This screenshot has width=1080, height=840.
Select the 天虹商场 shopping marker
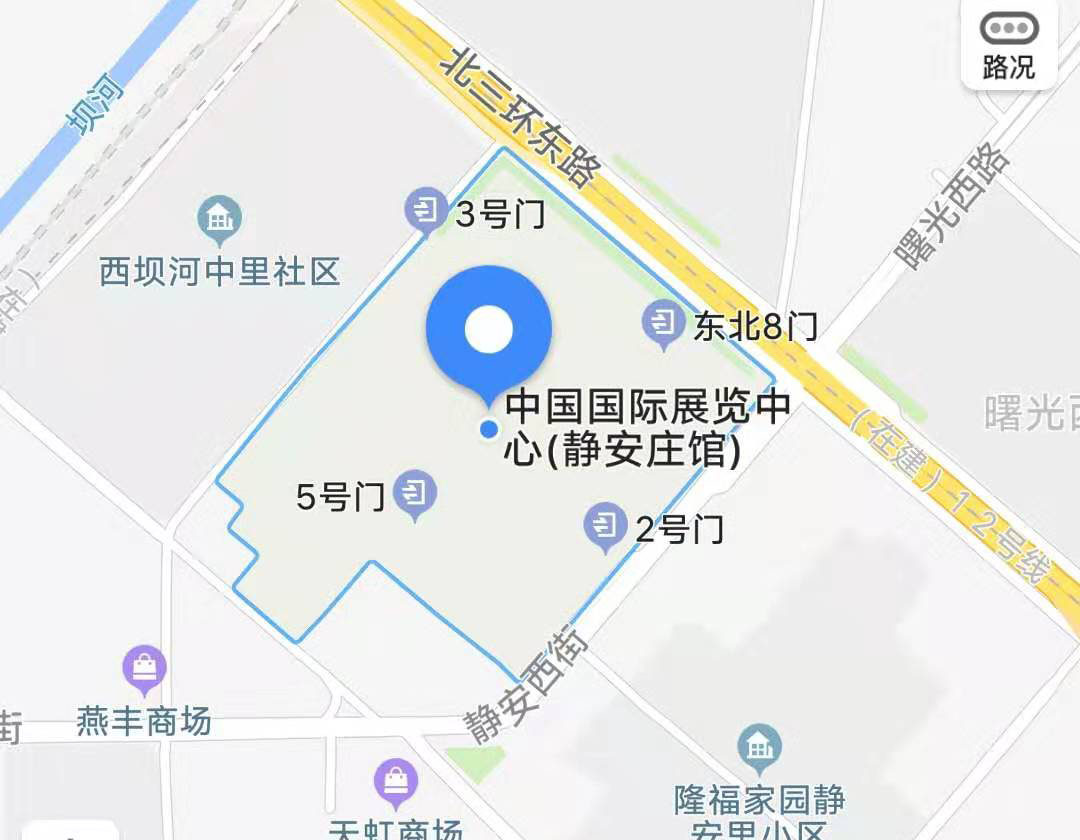pos(396,781)
